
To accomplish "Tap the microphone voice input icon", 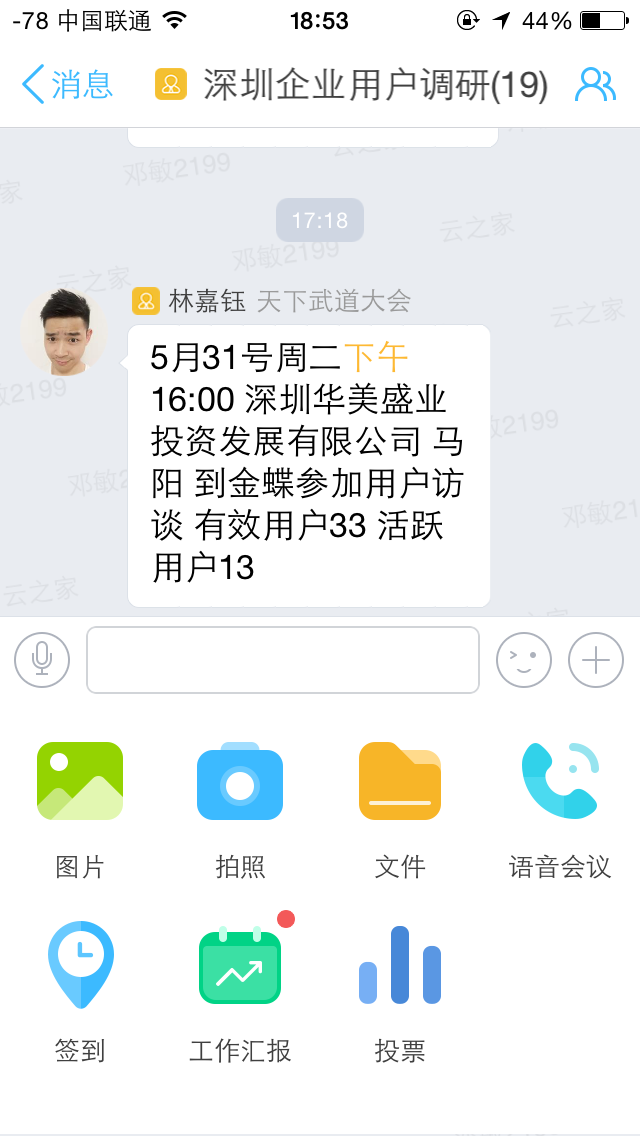I will tap(42, 660).
